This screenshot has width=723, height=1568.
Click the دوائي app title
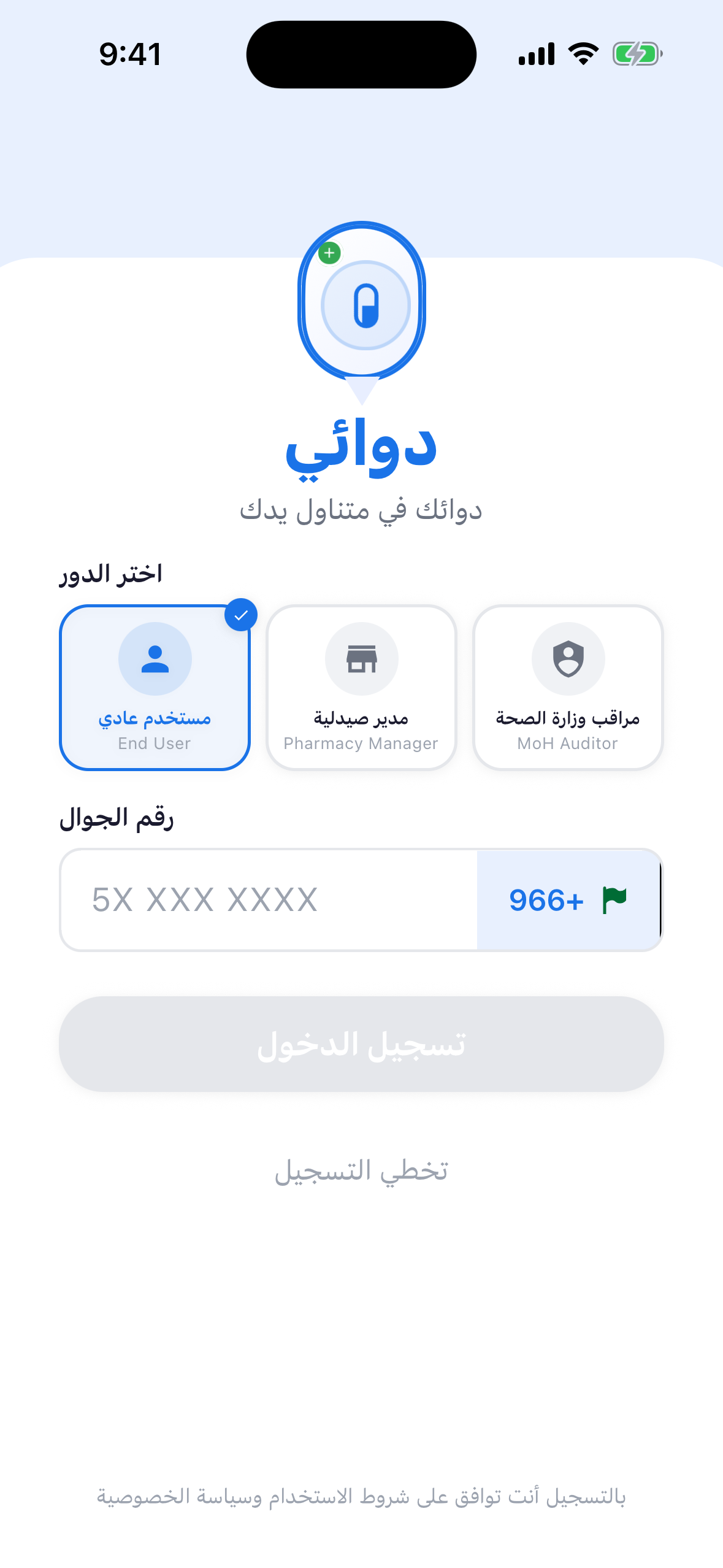[x=362, y=454]
